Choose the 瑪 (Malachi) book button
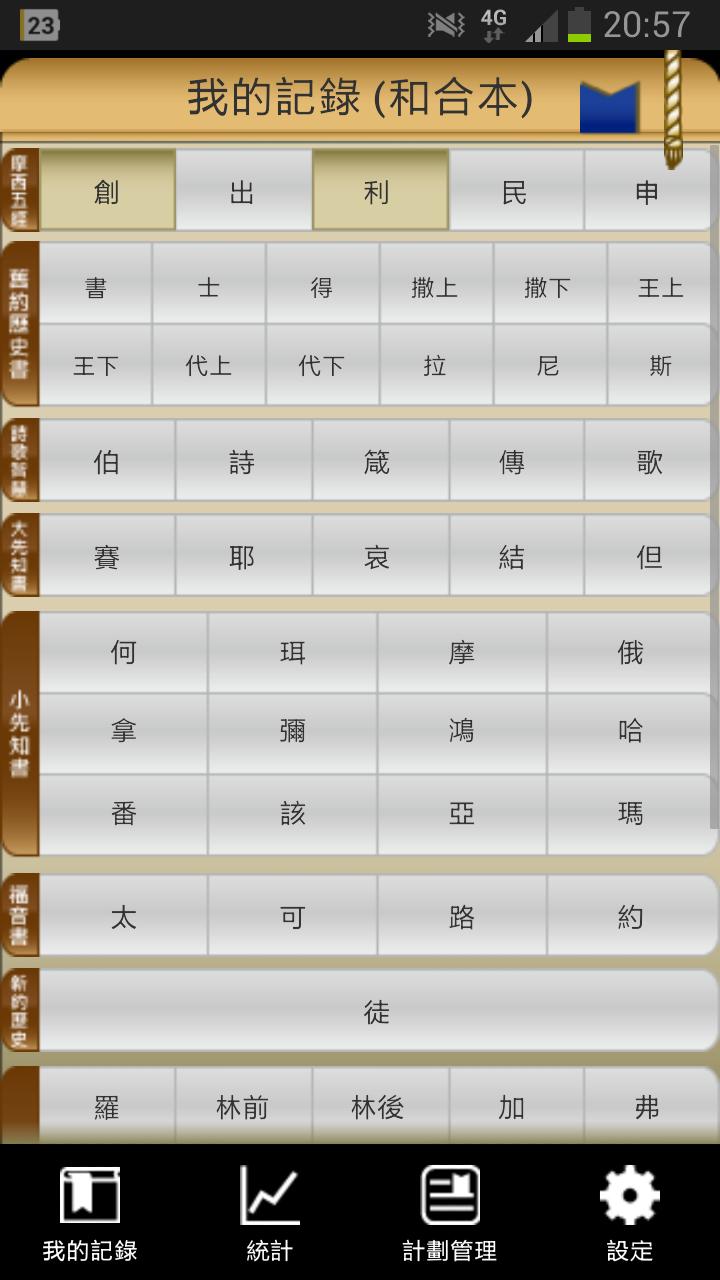720x1280 pixels. pos(631,813)
